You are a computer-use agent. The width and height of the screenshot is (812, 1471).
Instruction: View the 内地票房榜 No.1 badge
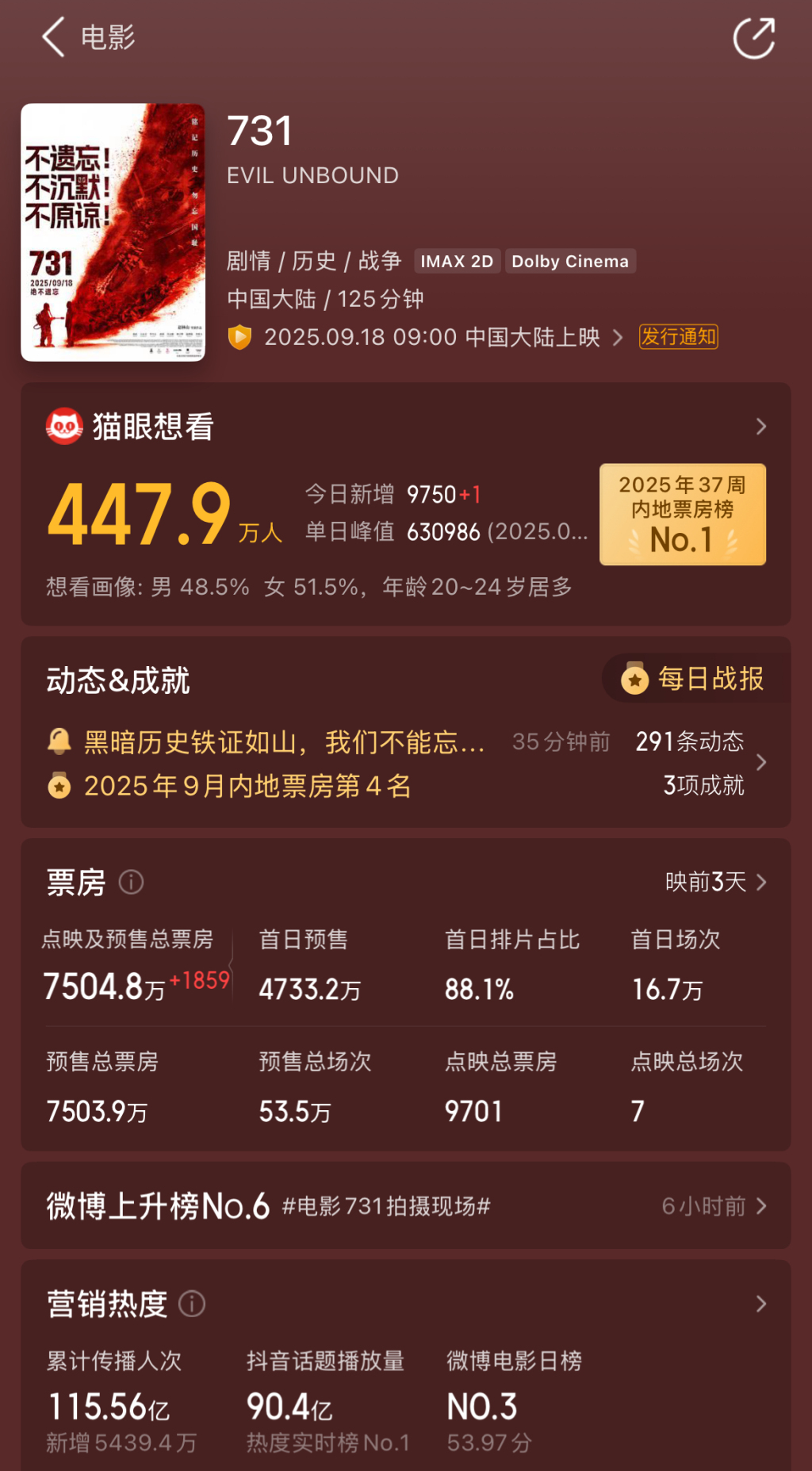pyautogui.click(x=682, y=514)
